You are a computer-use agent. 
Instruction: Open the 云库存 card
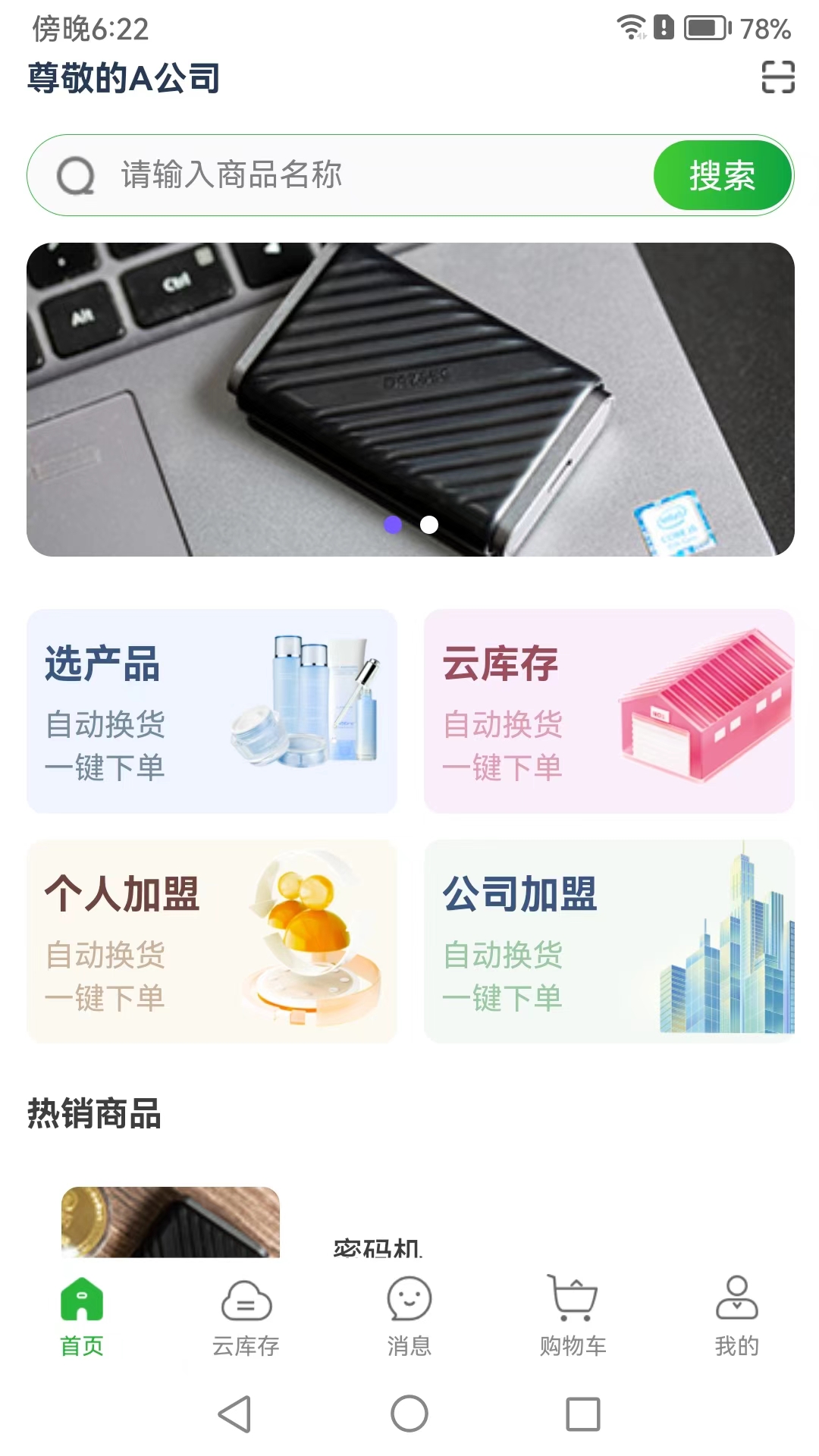point(609,711)
